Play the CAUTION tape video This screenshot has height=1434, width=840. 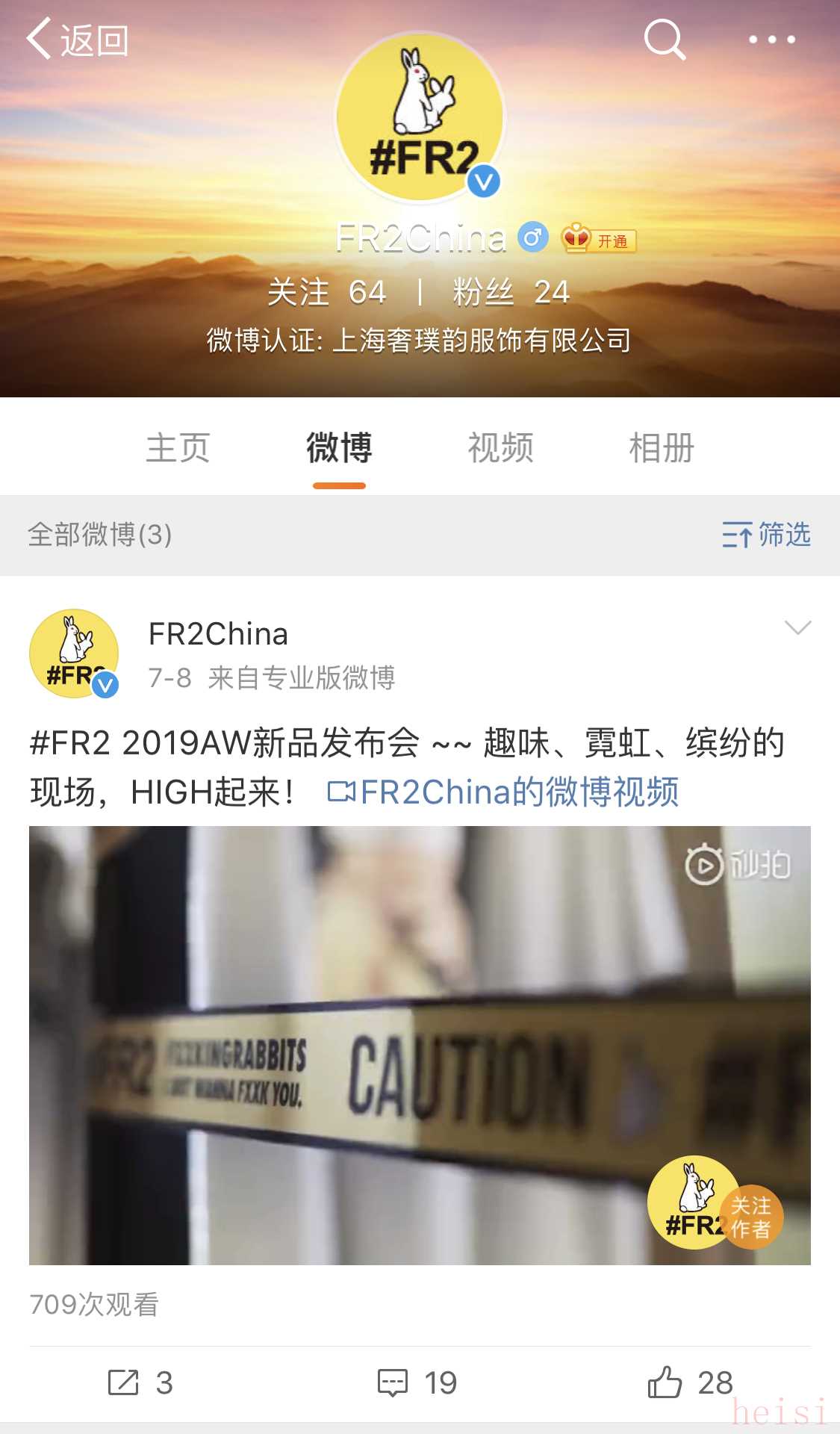coord(419,1044)
